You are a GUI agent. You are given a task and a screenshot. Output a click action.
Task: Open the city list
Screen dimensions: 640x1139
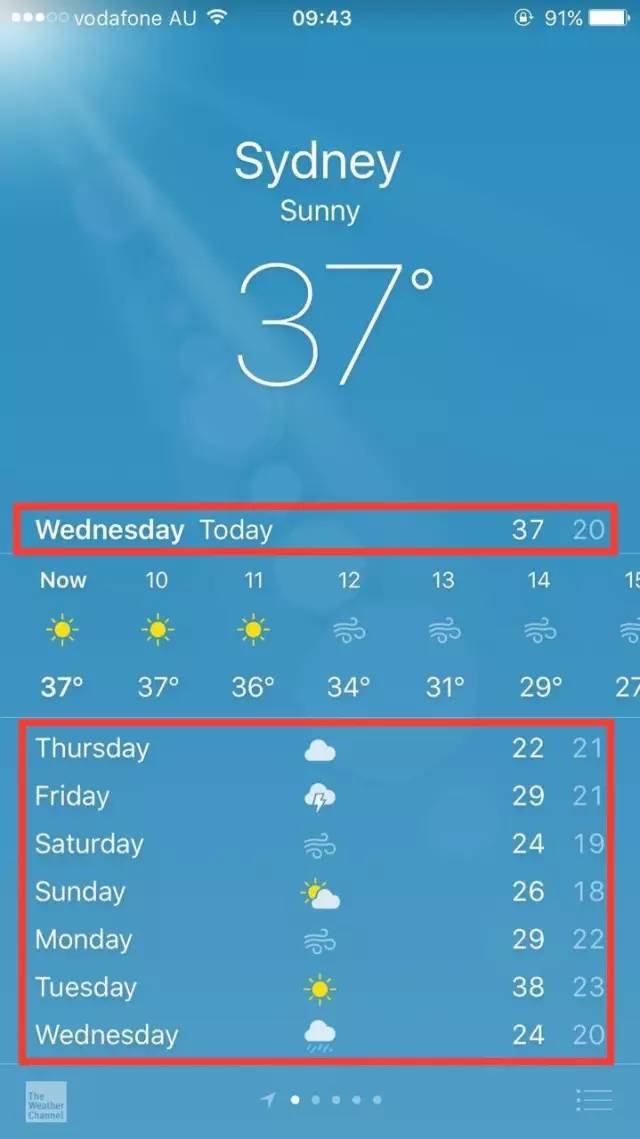coord(594,1100)
